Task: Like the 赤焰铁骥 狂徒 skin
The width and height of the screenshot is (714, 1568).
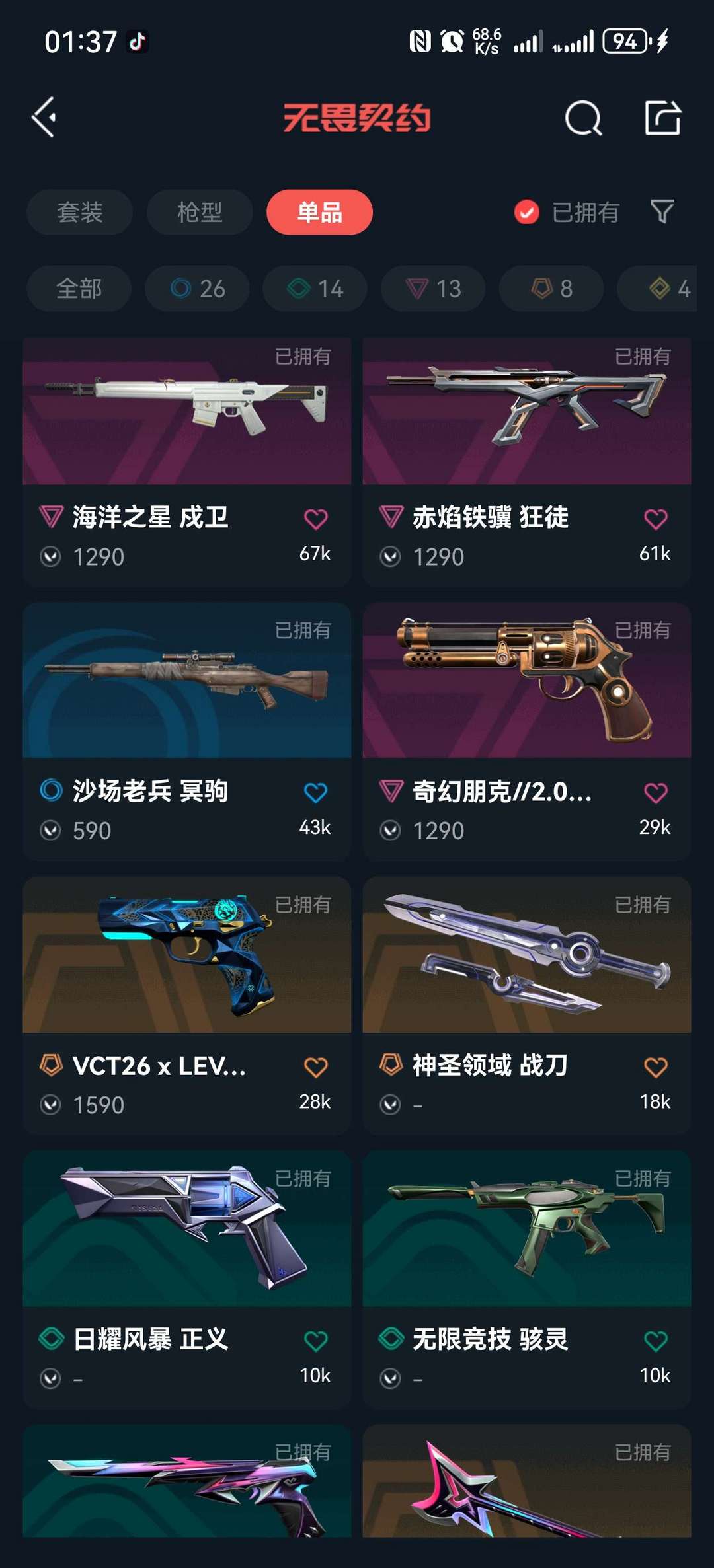Action: click(x=655, y=519)
